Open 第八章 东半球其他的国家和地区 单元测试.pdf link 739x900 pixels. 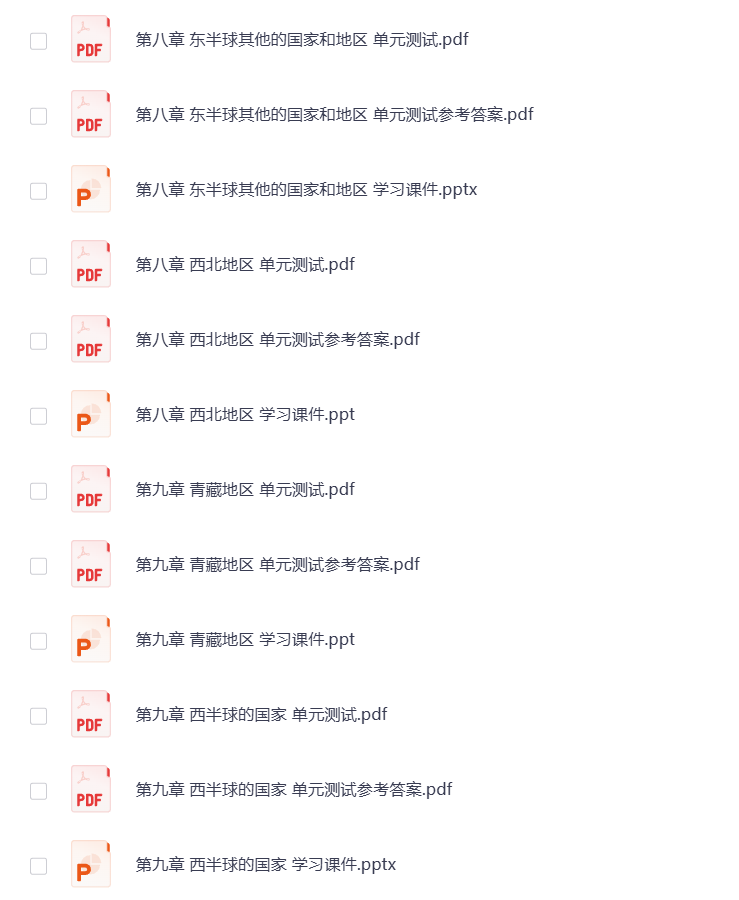pos(300,40)
